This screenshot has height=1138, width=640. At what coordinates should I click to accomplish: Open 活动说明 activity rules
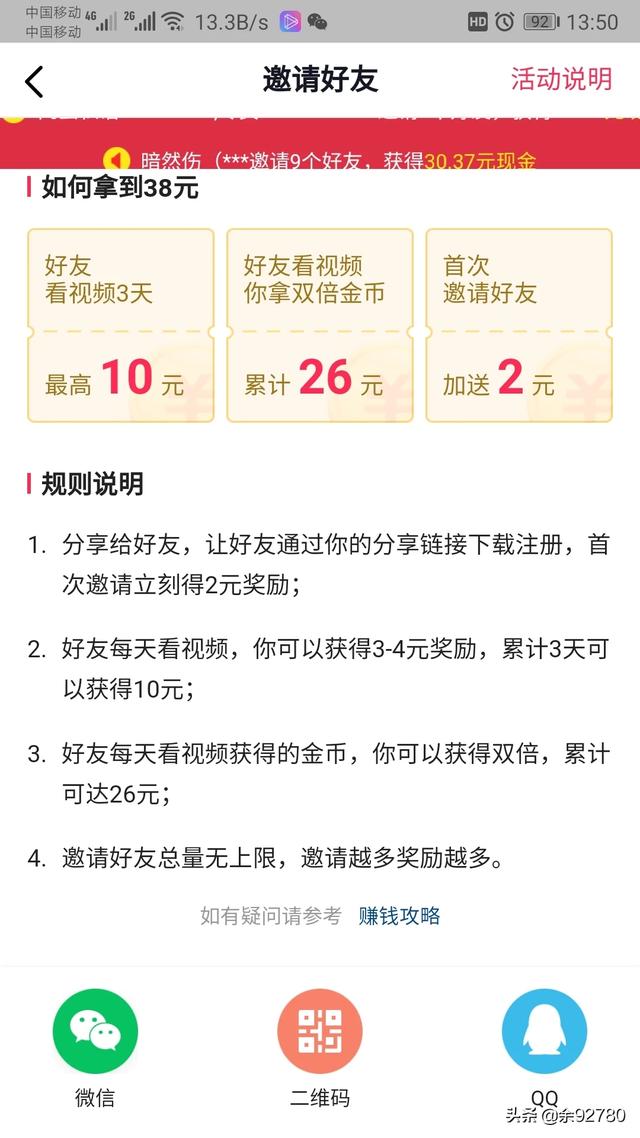coord(560,80)
